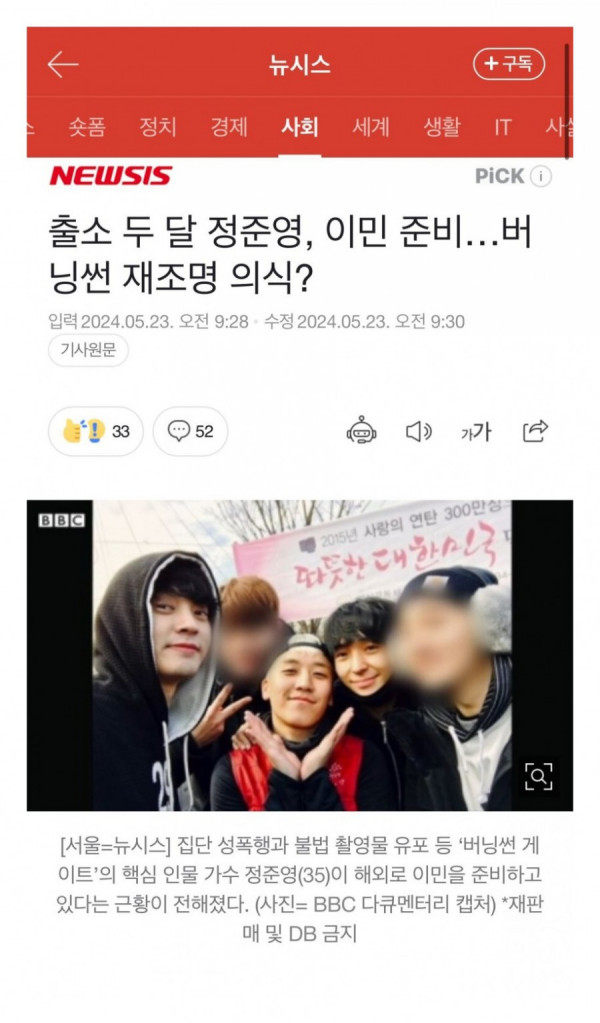Open the 생활 tab
Image resolution: width=600 pixels, height=1023 pixels.
coord(442,127)
